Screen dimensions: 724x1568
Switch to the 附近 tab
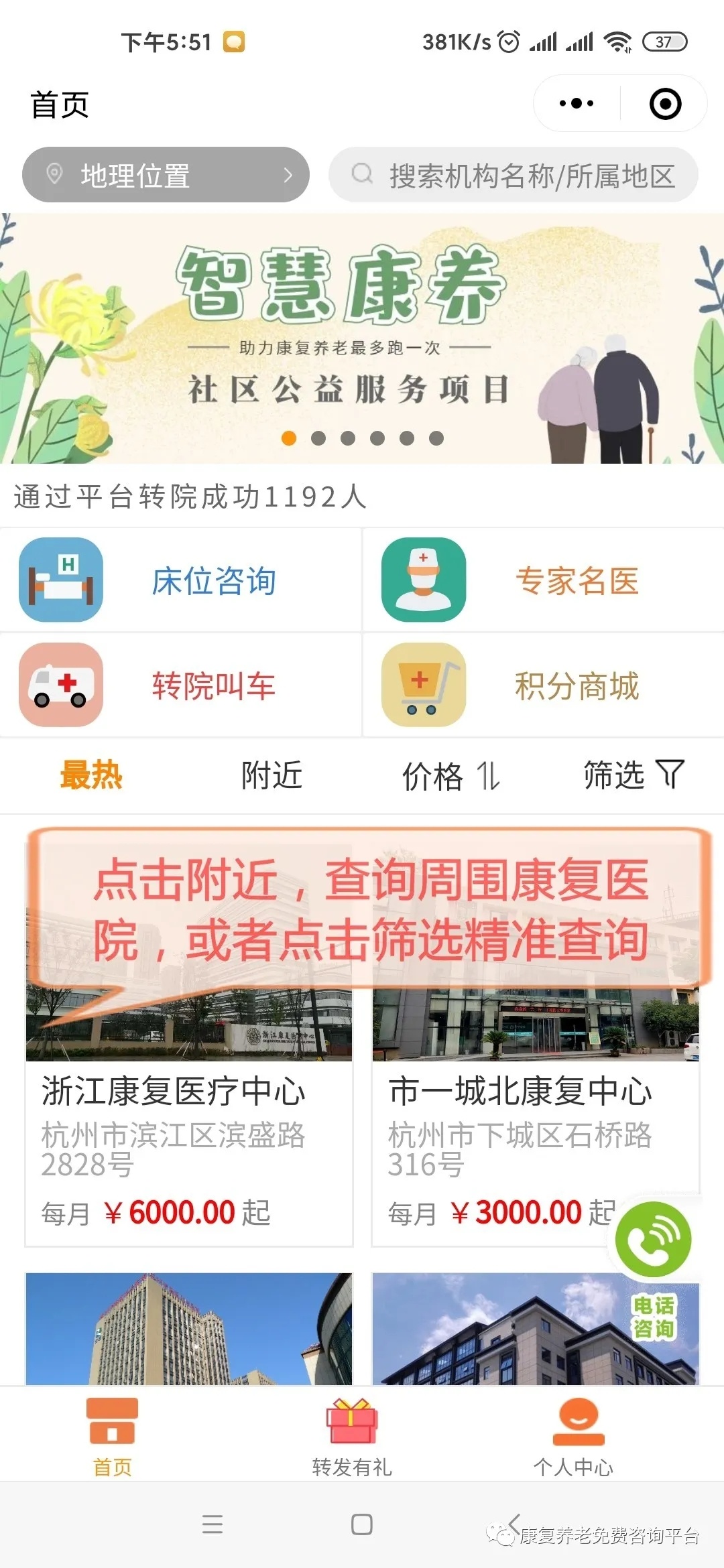tap(271, 775)
